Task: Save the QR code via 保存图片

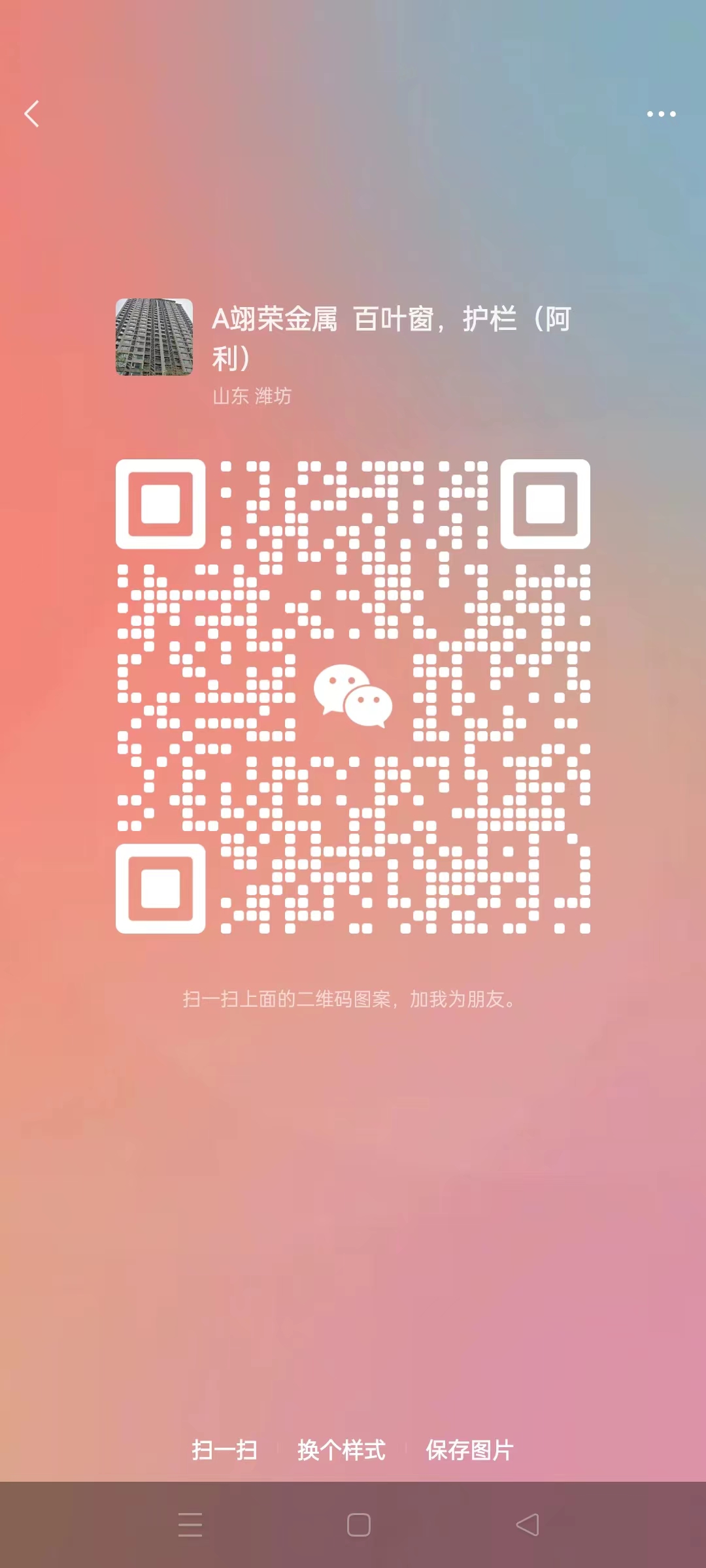Action: [x=469, y=1450]
